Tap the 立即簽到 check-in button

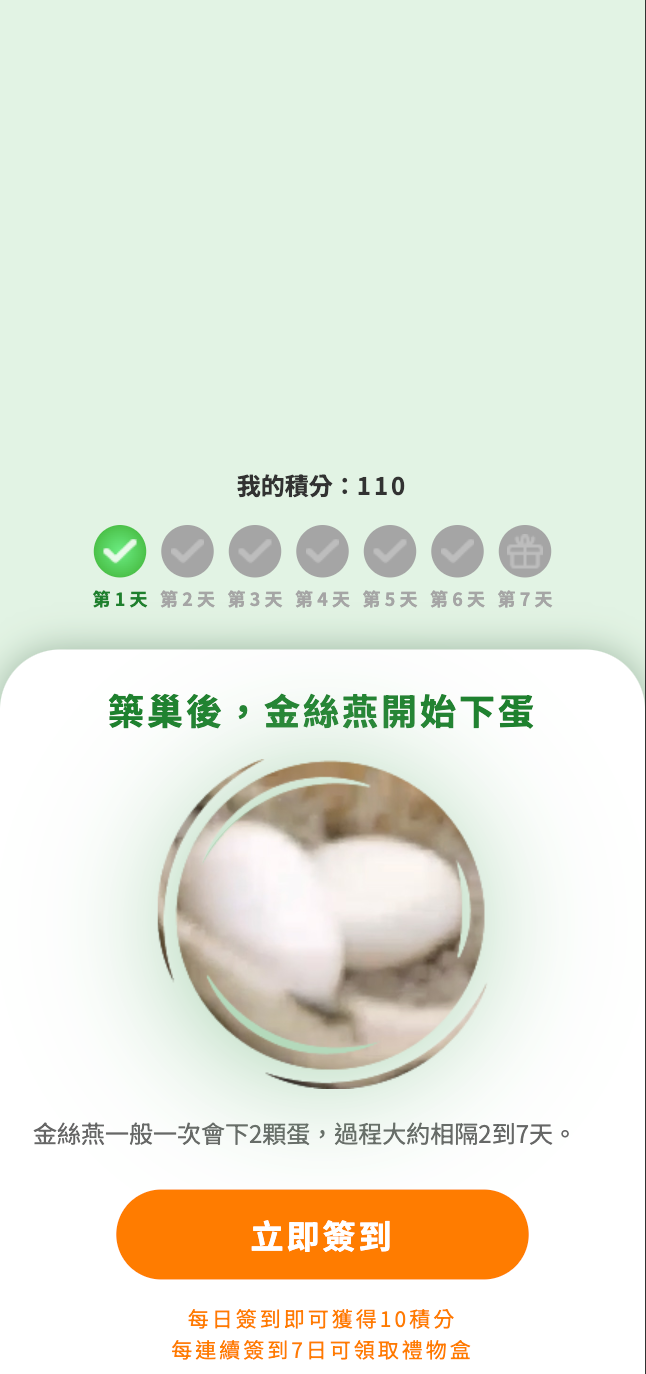pos(322,1235)
